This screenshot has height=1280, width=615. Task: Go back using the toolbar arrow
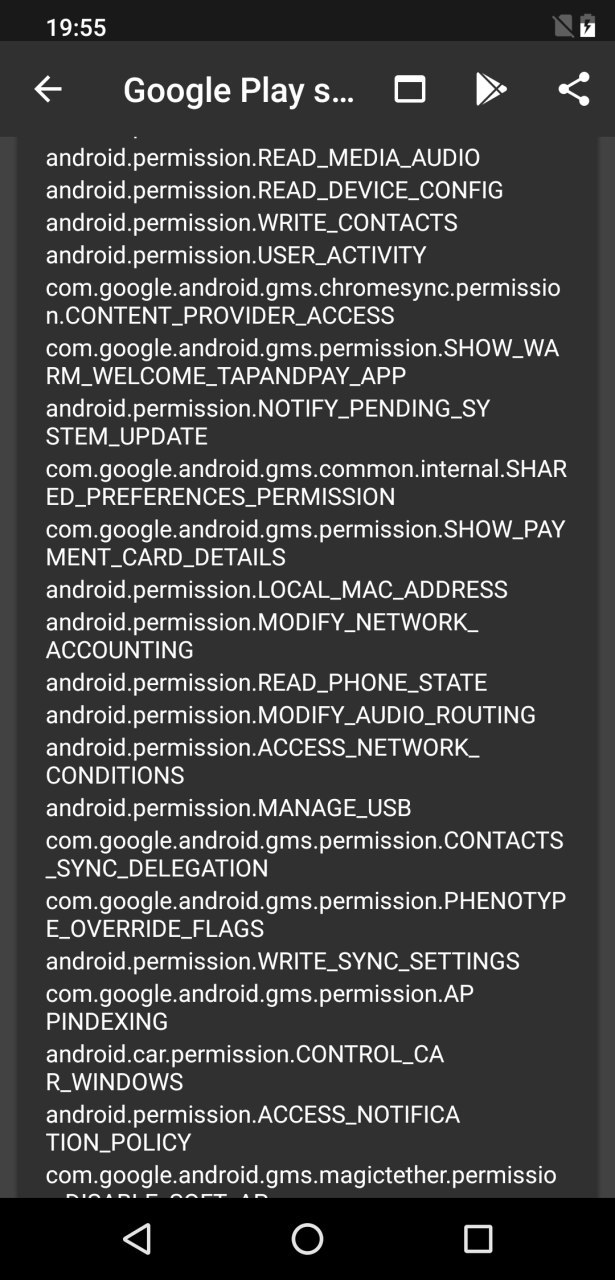pyautogui.click(x=47, y=89)
